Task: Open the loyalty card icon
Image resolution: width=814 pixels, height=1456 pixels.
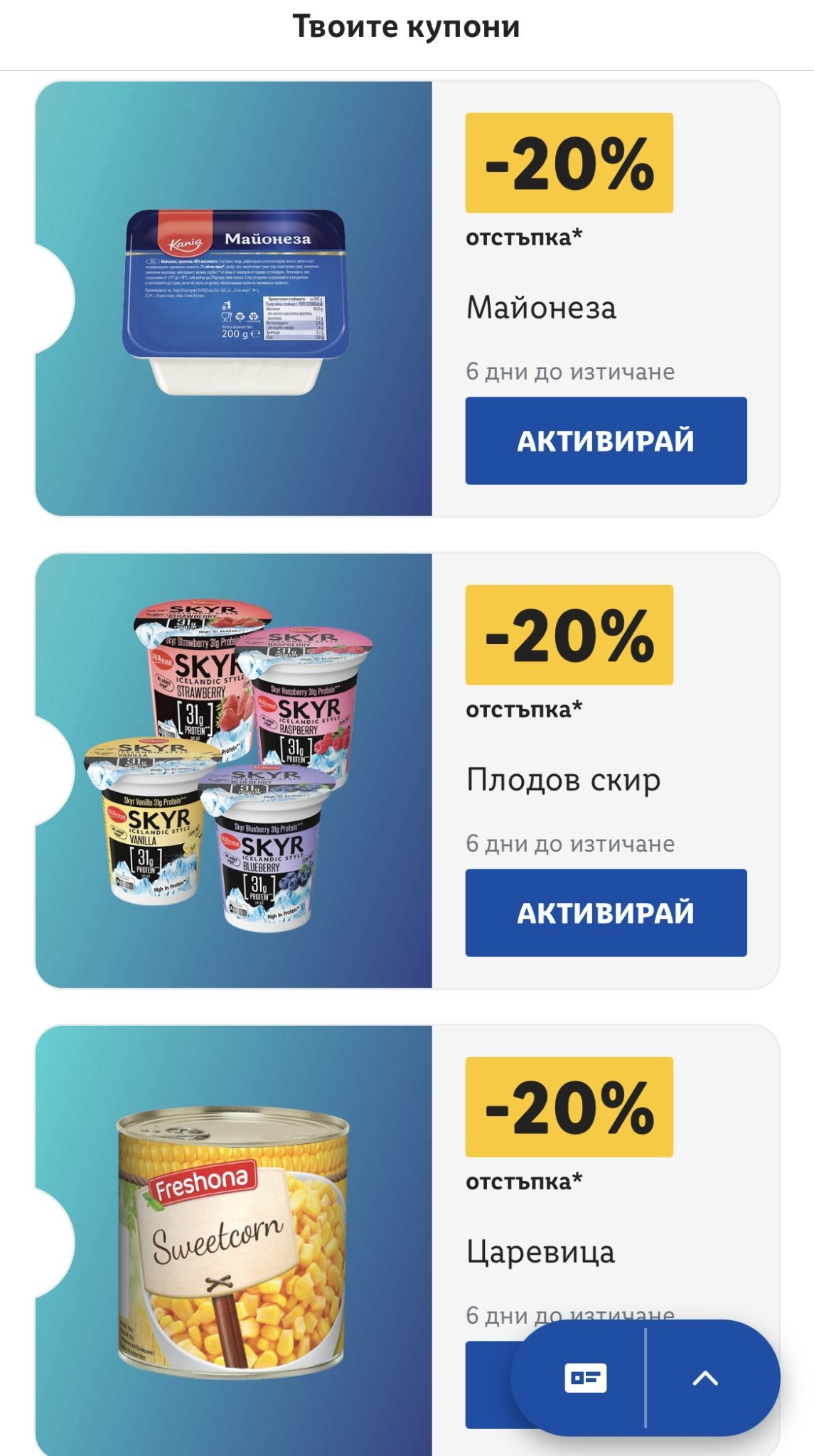Action: [585, 1378]
